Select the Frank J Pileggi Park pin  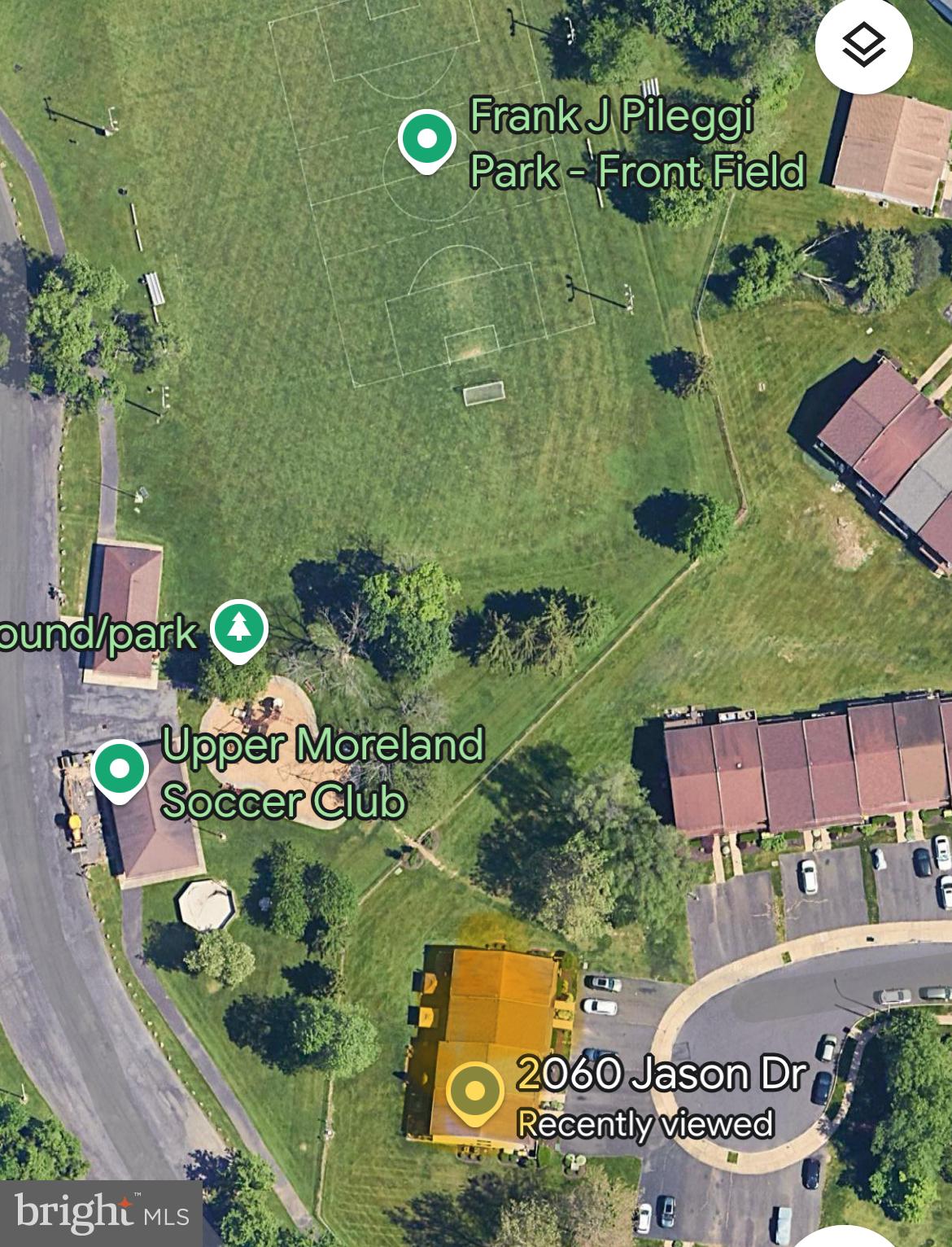tap(426, 139)
